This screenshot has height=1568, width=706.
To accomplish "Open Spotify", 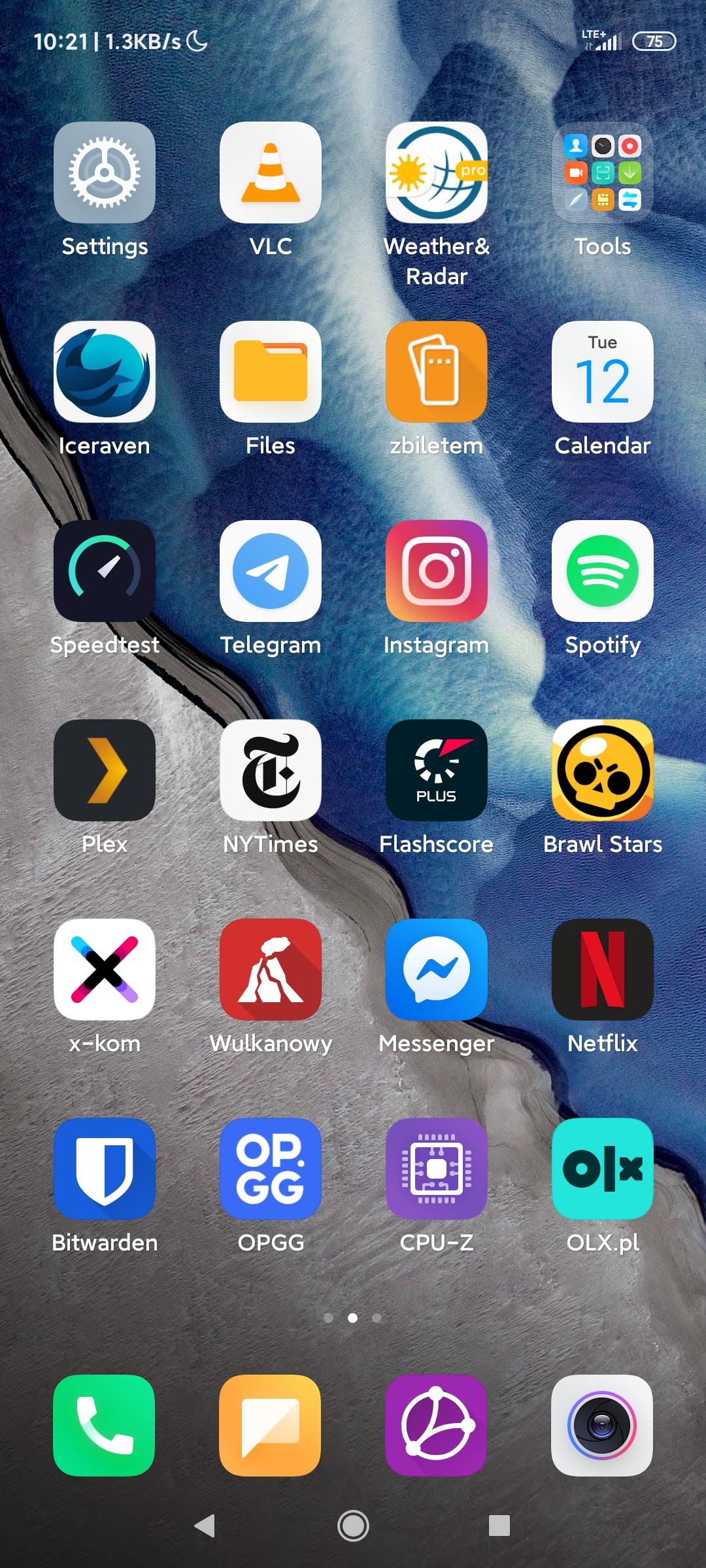I will (x=603, y=571).
